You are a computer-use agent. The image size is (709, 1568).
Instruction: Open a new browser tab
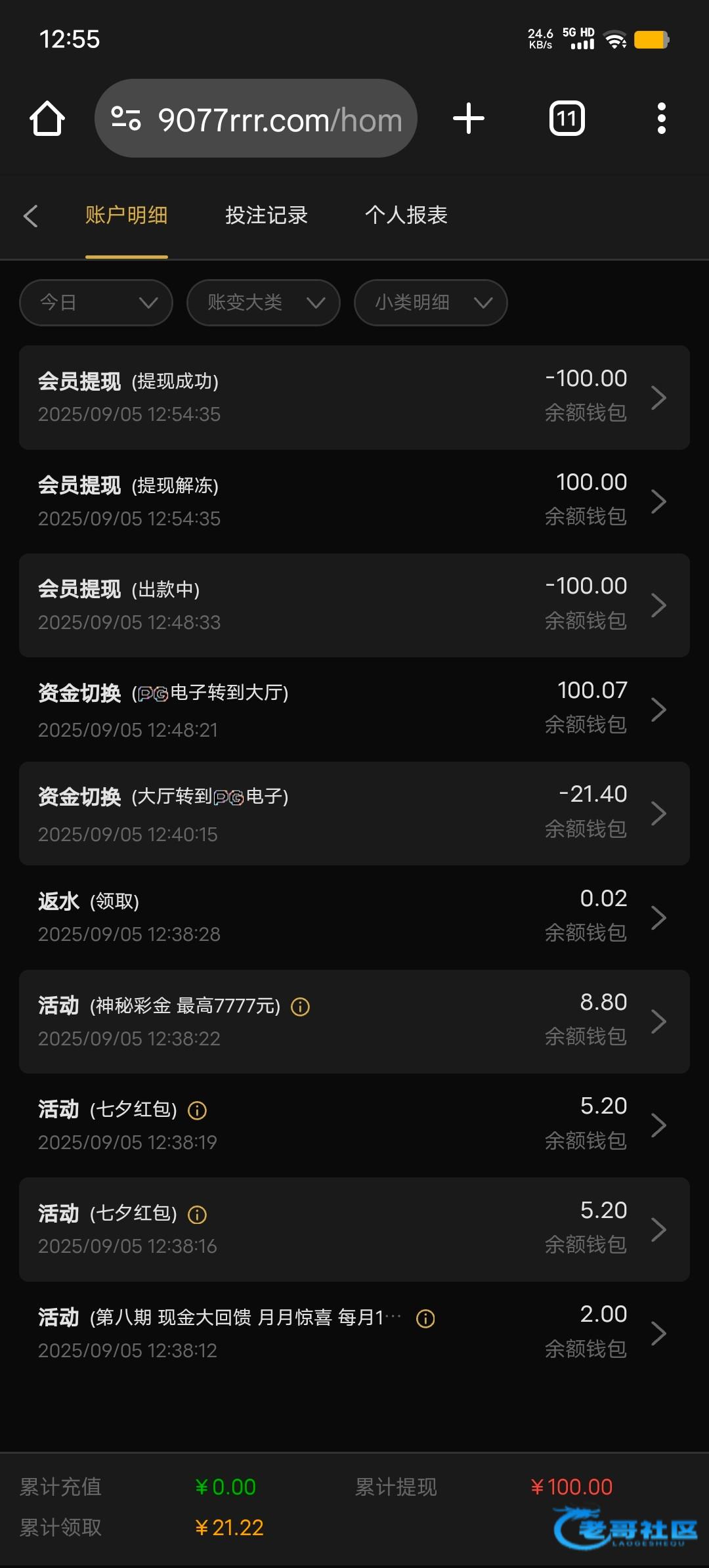(x=469, y=119)
